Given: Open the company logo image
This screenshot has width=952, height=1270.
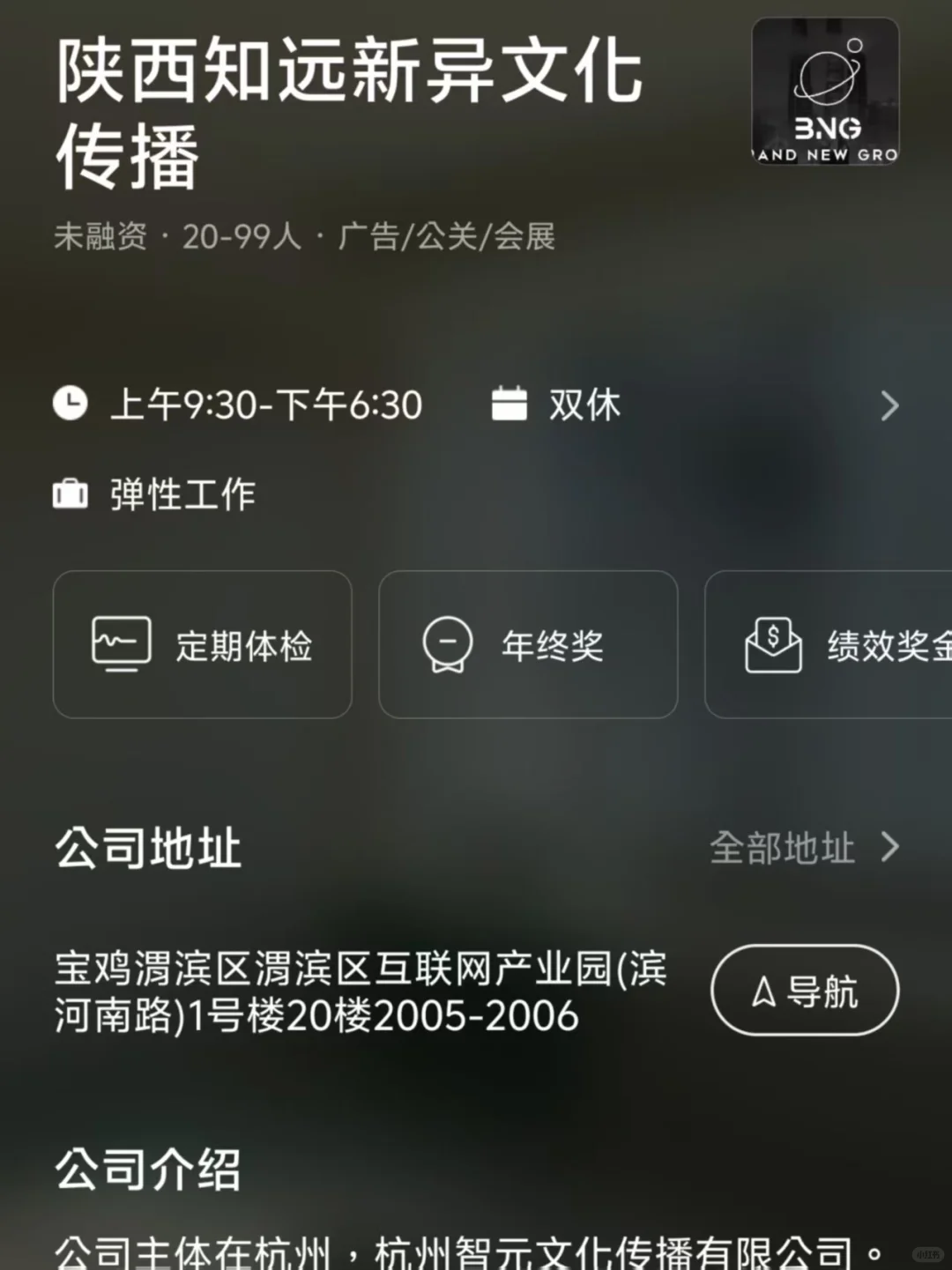Looking at the screenshot, I should [825, 92].
